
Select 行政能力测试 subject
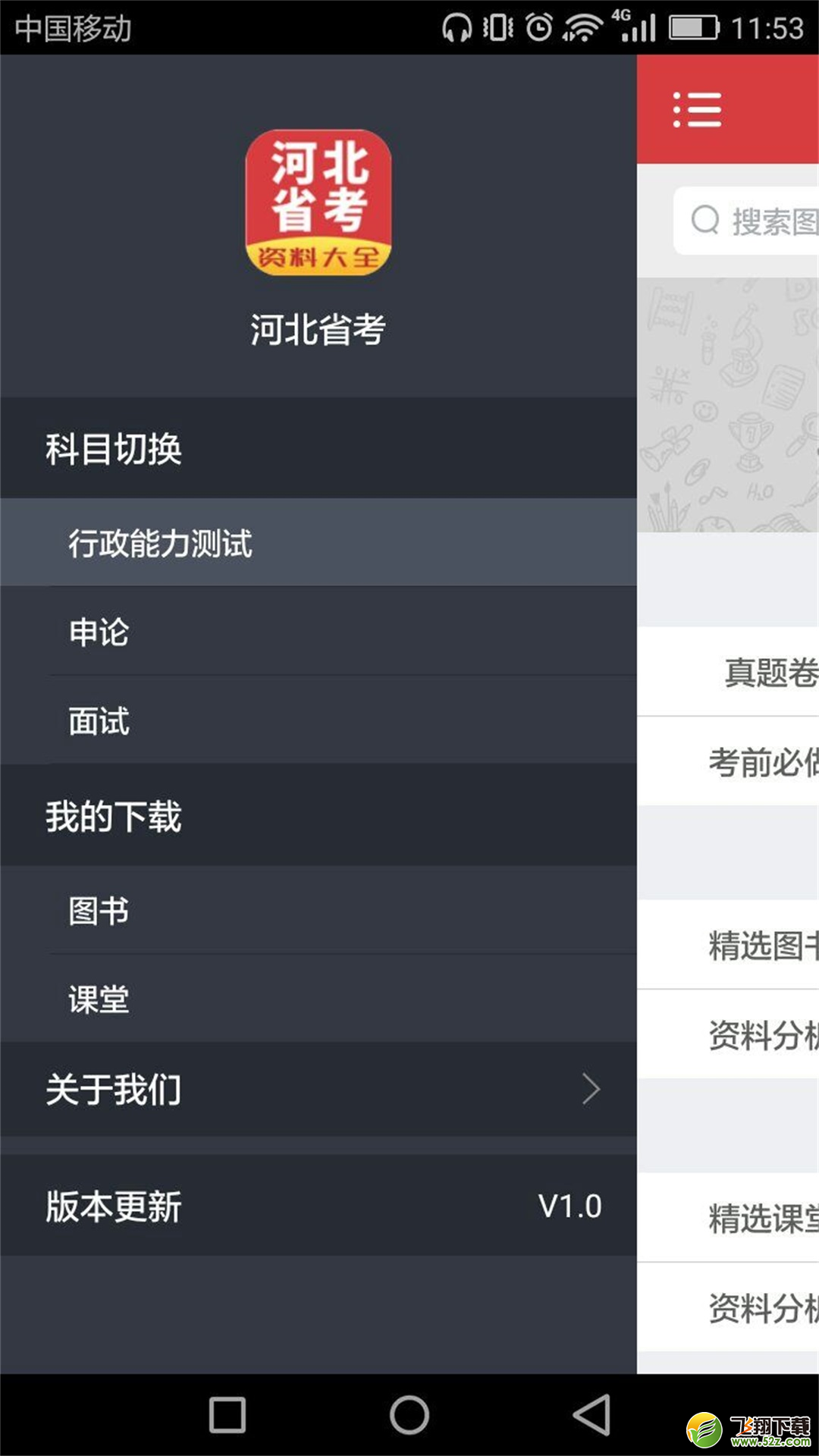(x=318, y=542)
